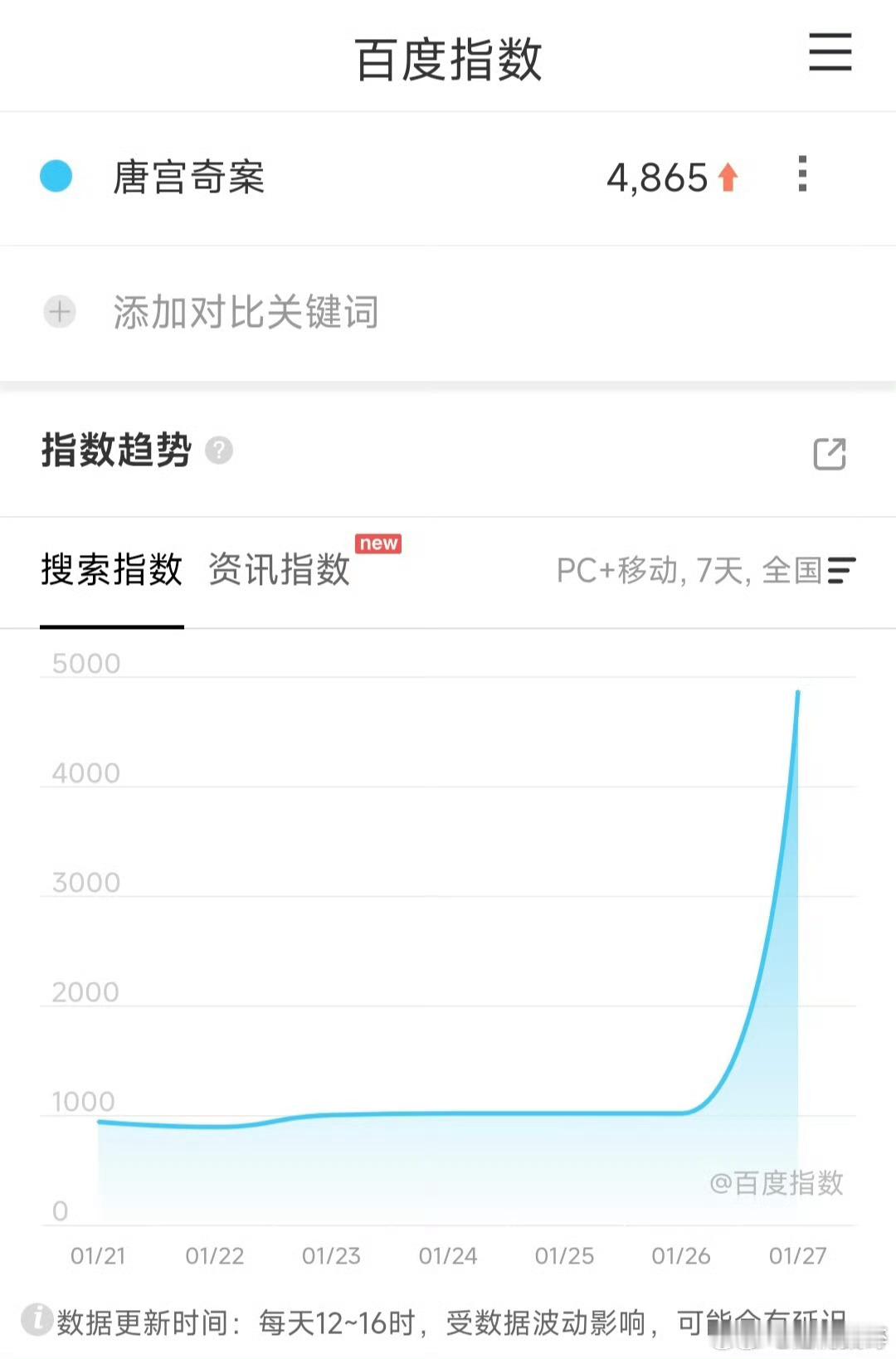Click the red new badge above 资讯指数

point(379,543)
